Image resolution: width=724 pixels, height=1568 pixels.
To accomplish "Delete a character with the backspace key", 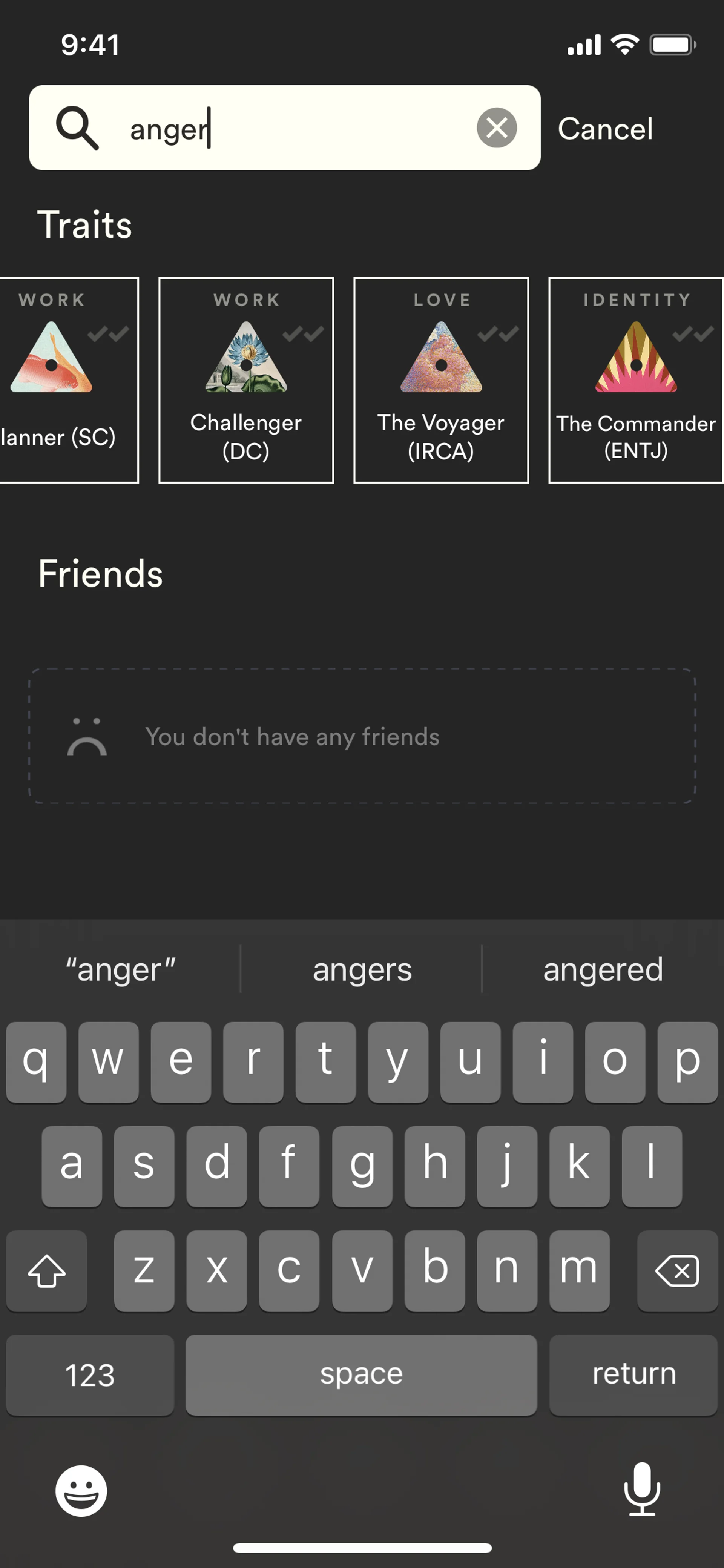I will pyautogui.click(x=676, y=1270).
